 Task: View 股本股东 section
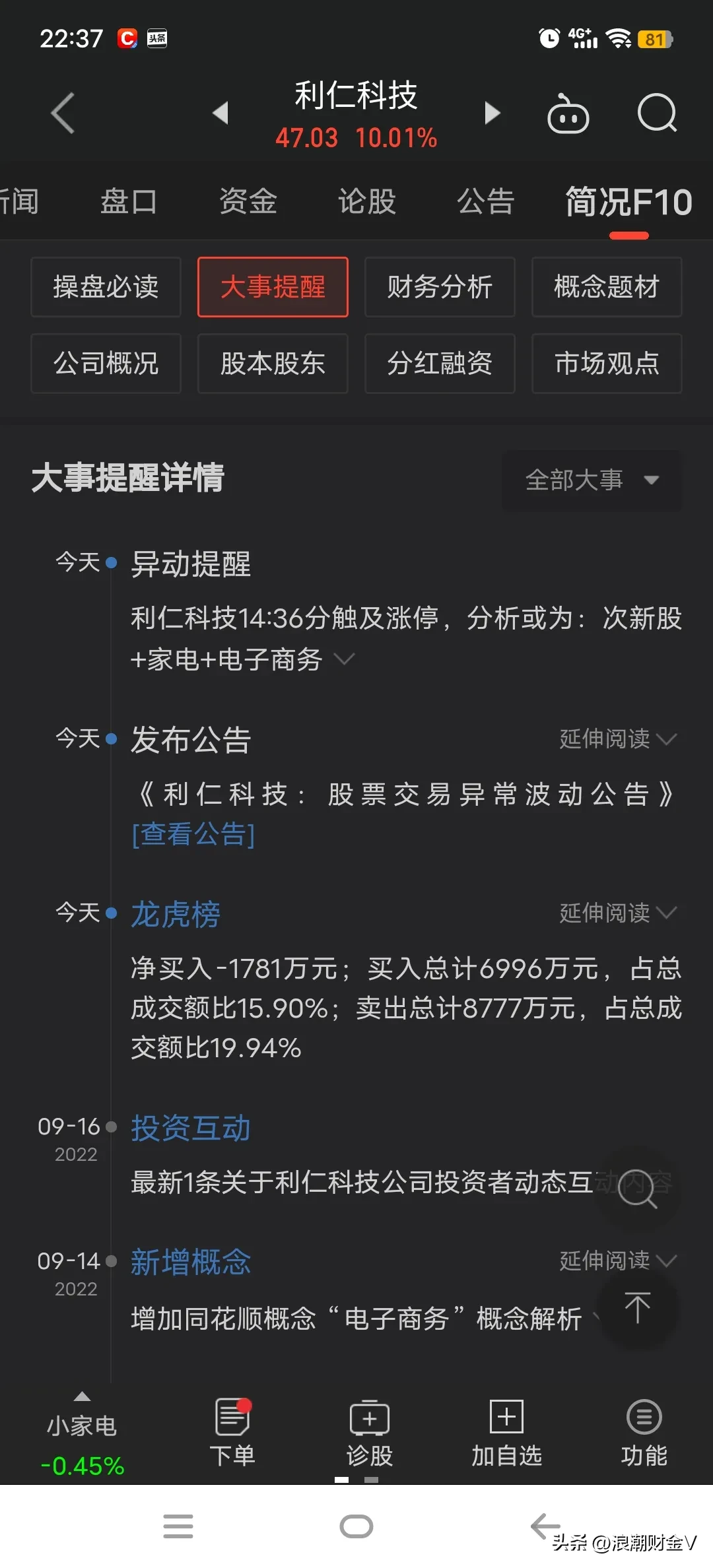click(x=273, y=364)
